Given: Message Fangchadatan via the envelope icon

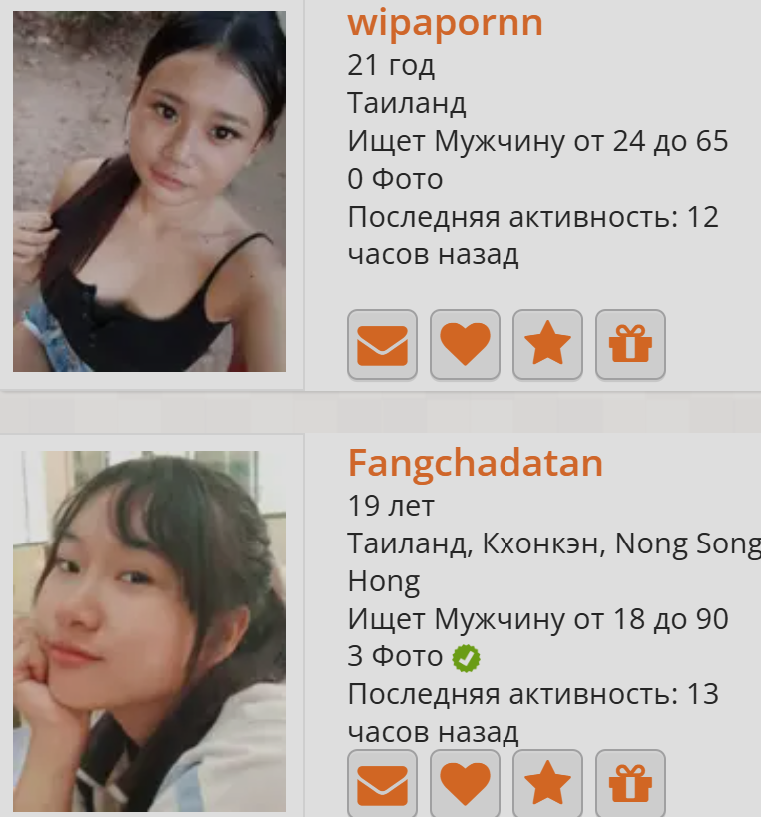Looking at the screenshot, I should [x=382, y=783].
